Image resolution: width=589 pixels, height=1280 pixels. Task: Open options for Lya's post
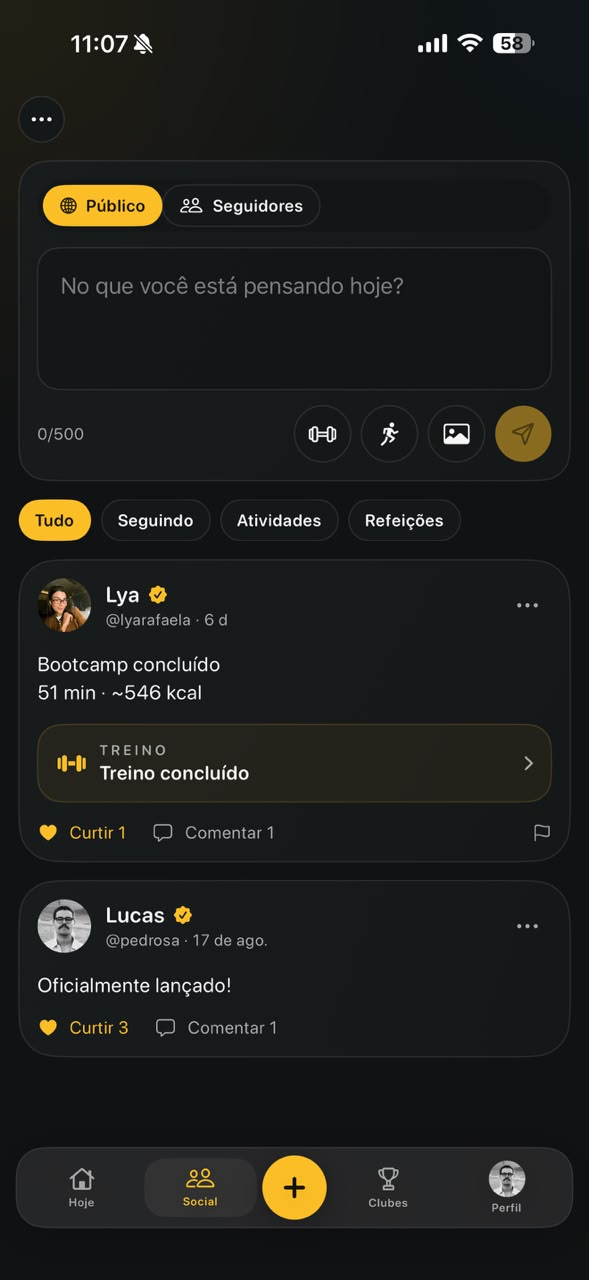(x=527, y=605)
